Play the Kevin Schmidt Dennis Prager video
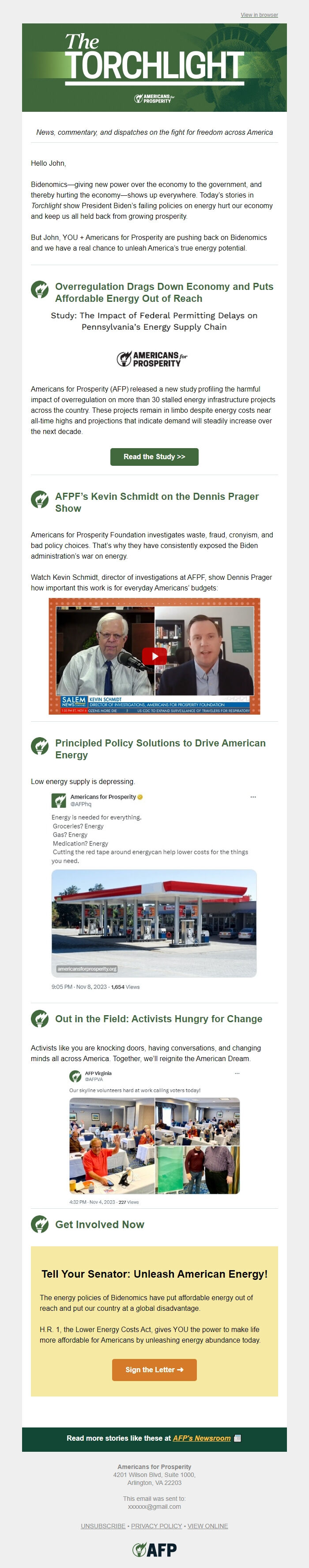This screenshot has height=1568, width=309. pos(154,655)
